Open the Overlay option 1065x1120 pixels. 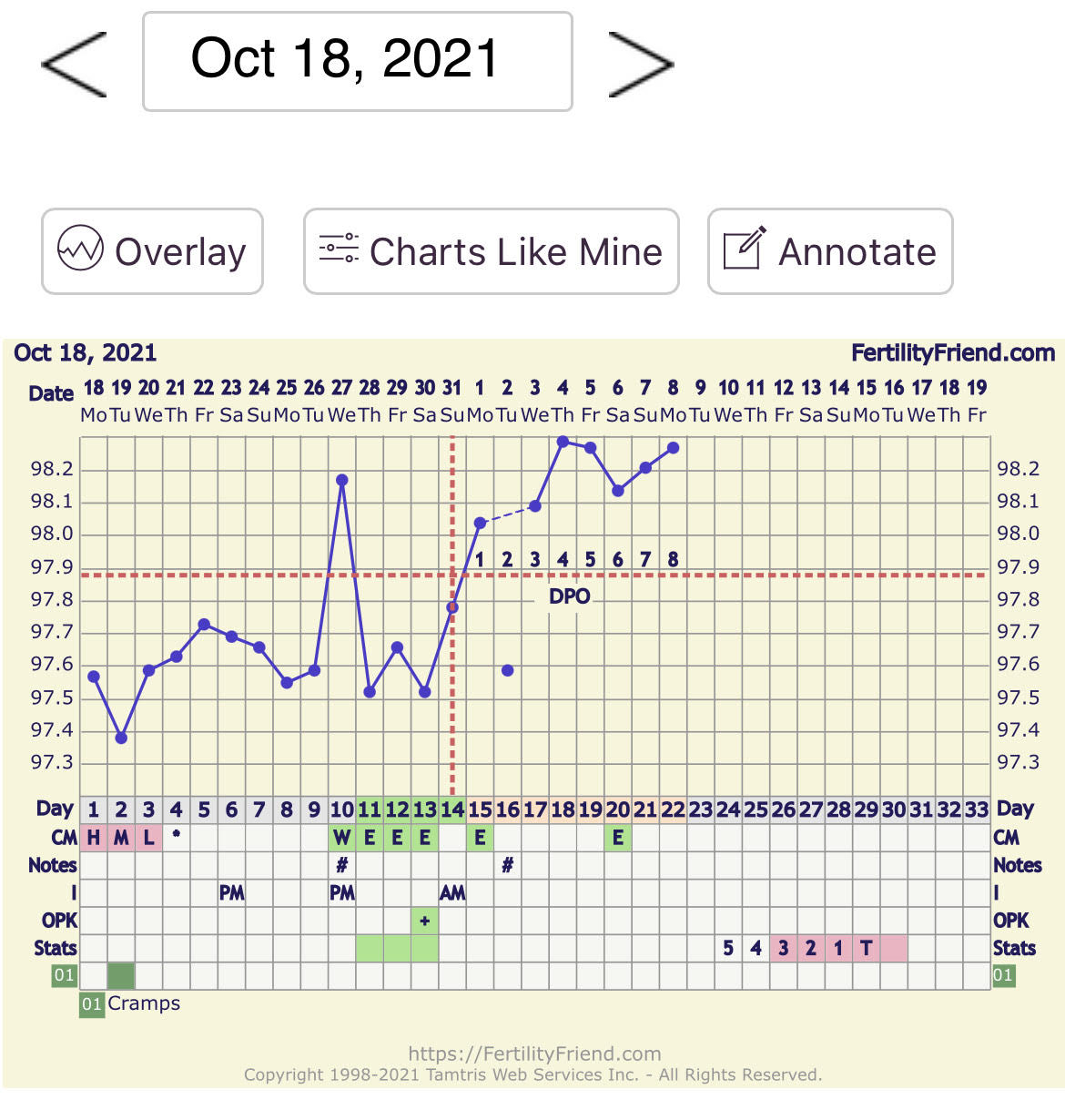coord(152,251)
